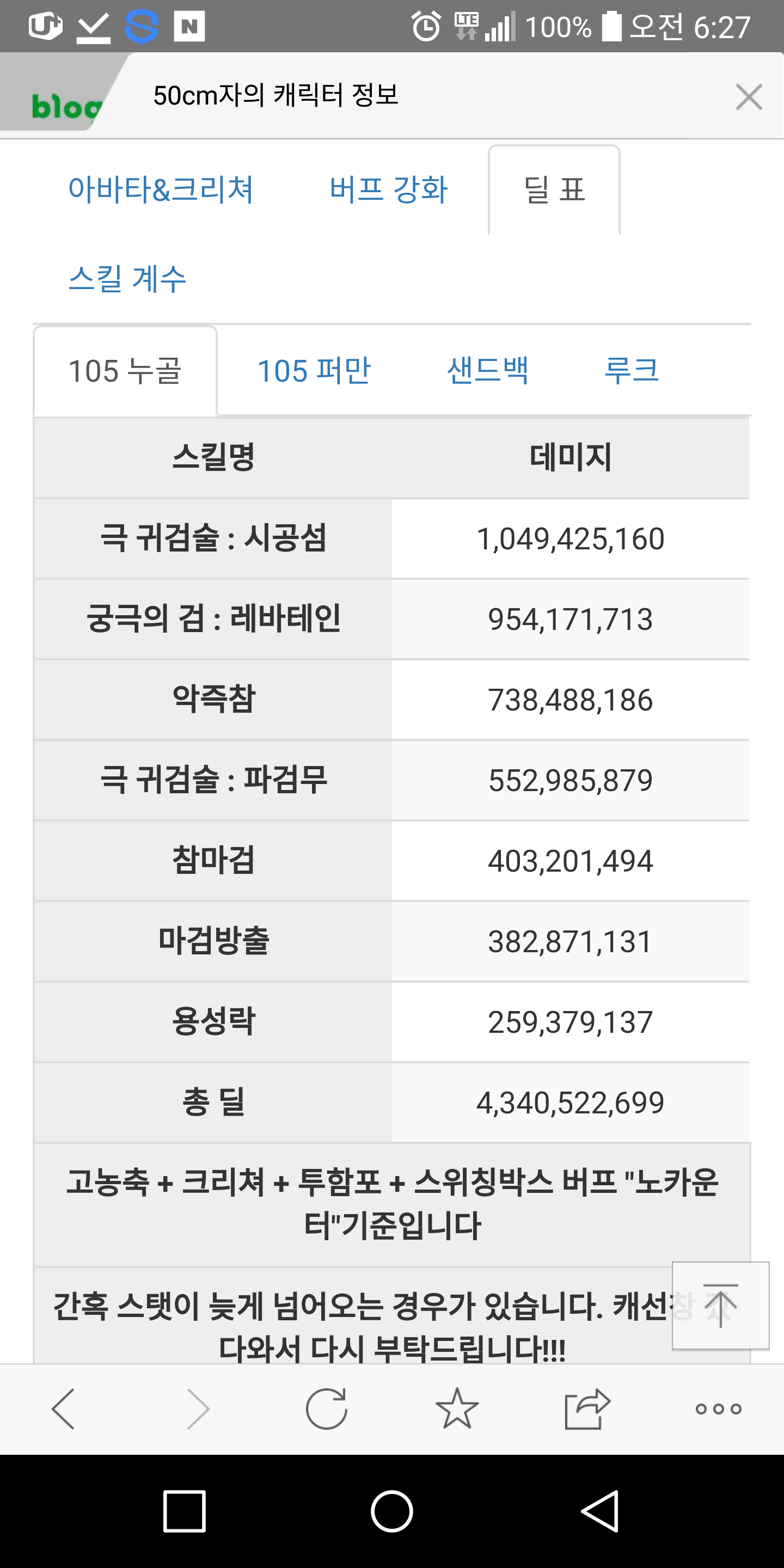
Task: Switch to the 스킬 계수 tab
Action: click(127, 279)
